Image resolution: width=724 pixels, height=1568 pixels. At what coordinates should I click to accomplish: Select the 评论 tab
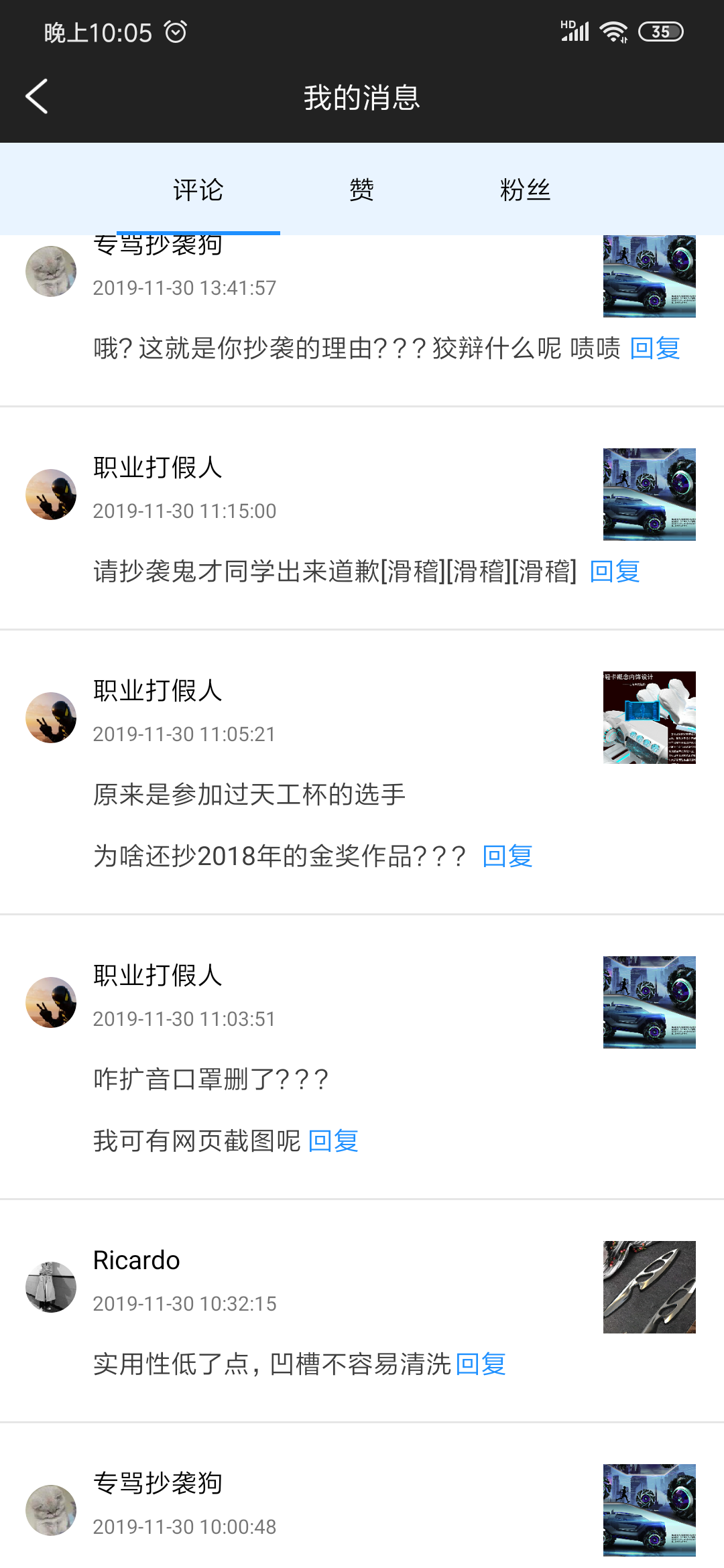point(198,190)
